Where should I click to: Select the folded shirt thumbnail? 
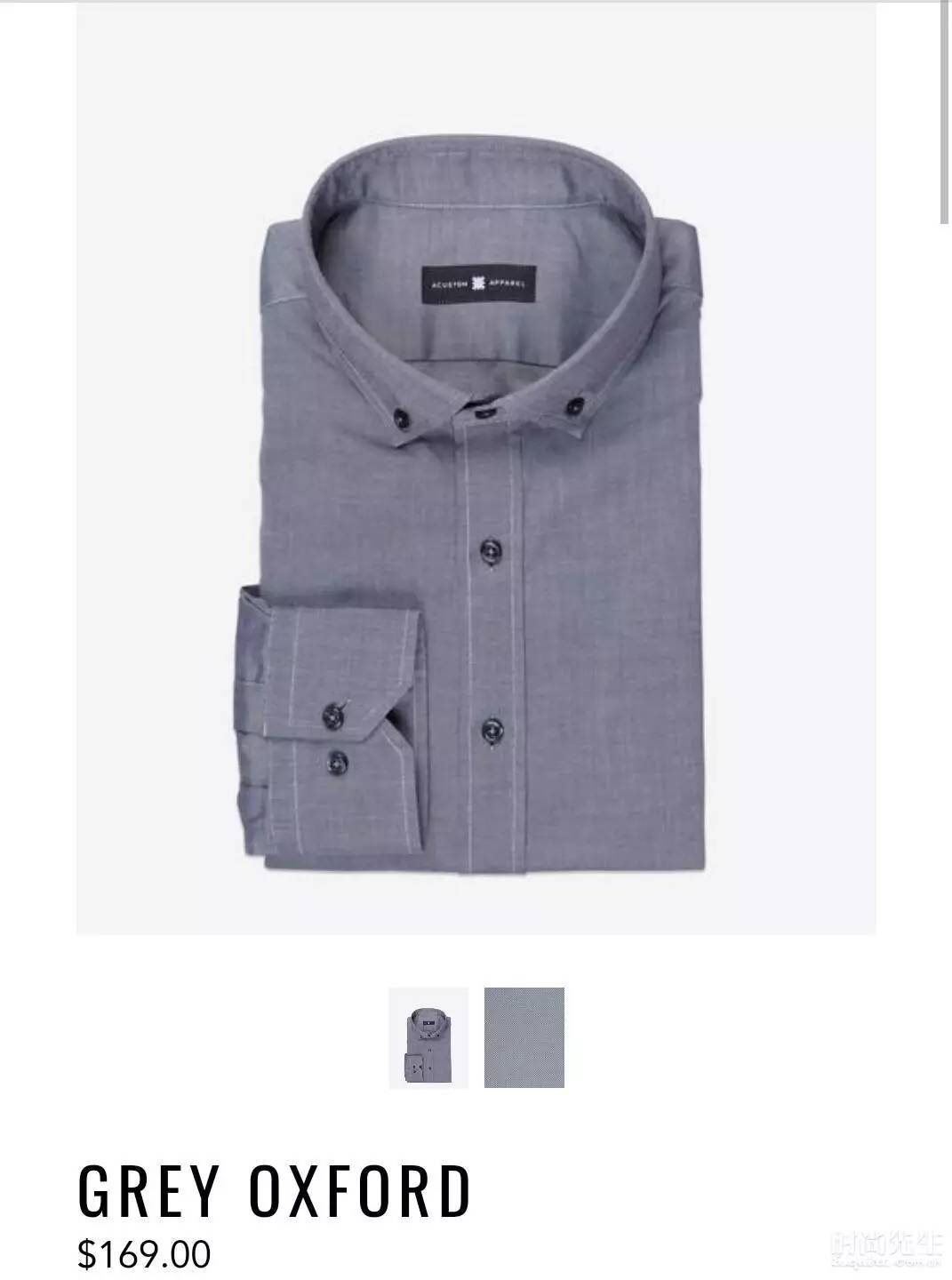pyautogui.click(x=428, y=1037)
